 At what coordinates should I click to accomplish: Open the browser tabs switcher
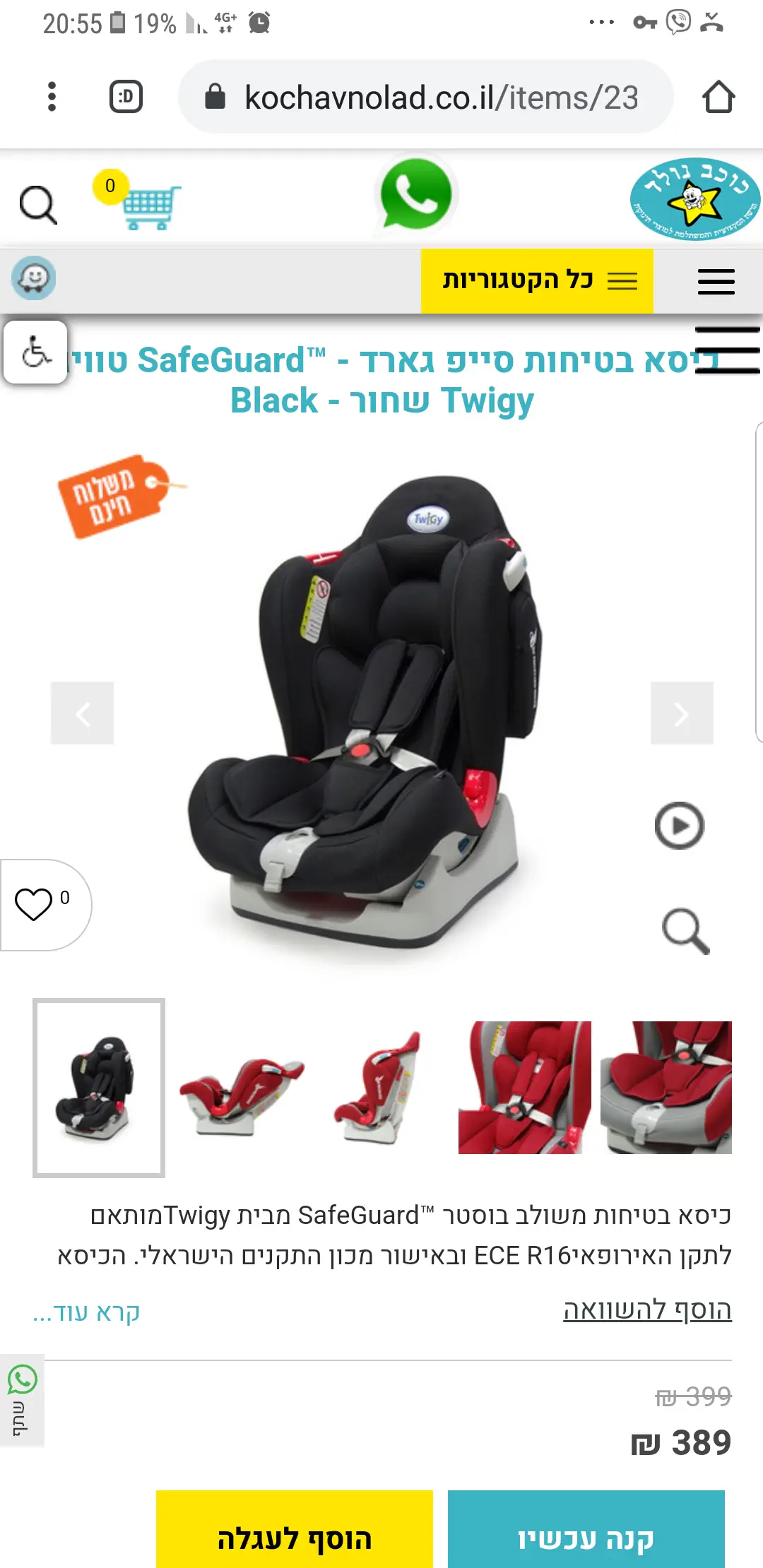(x=126, y=97)
